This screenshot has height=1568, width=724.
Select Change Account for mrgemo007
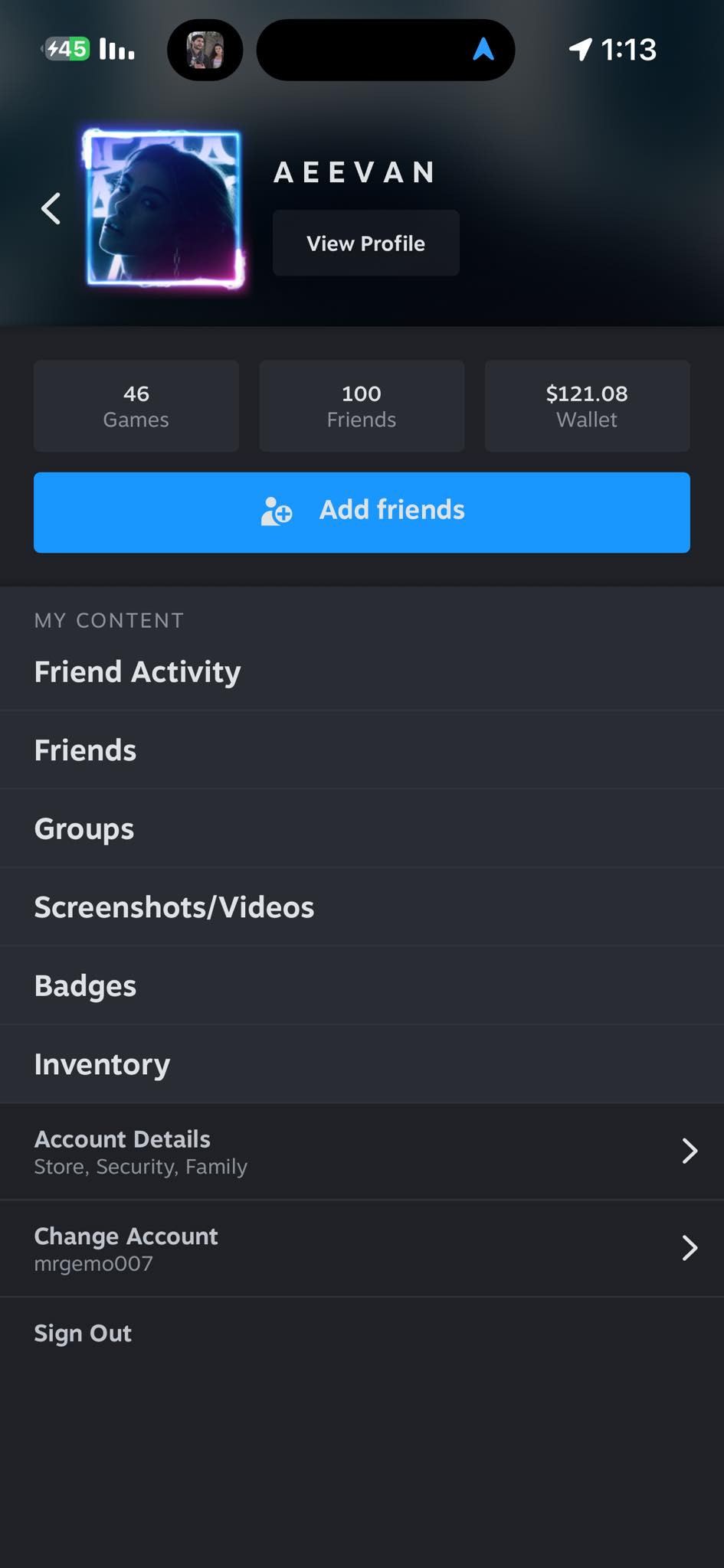point(362,1249)
